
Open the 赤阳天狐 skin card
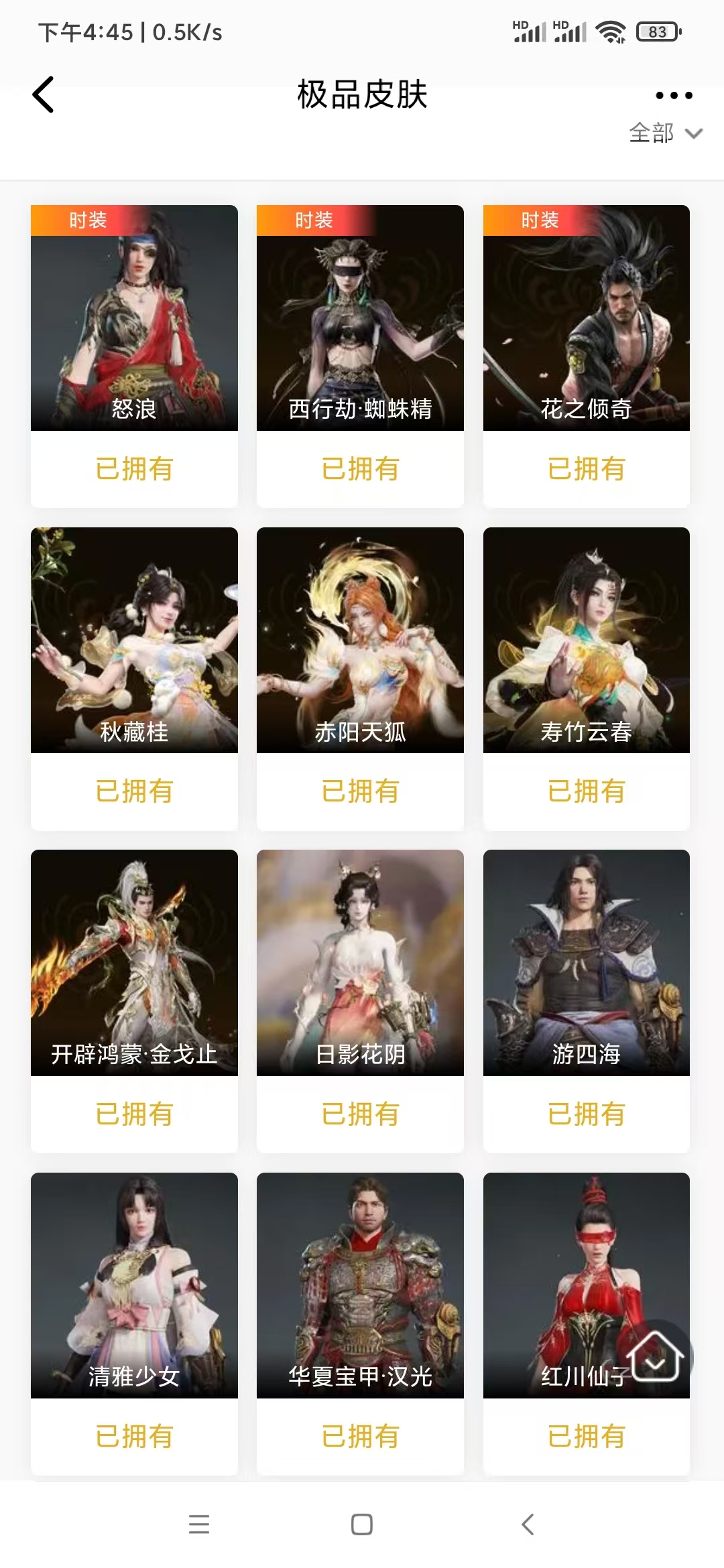click(x=360, y=641)
